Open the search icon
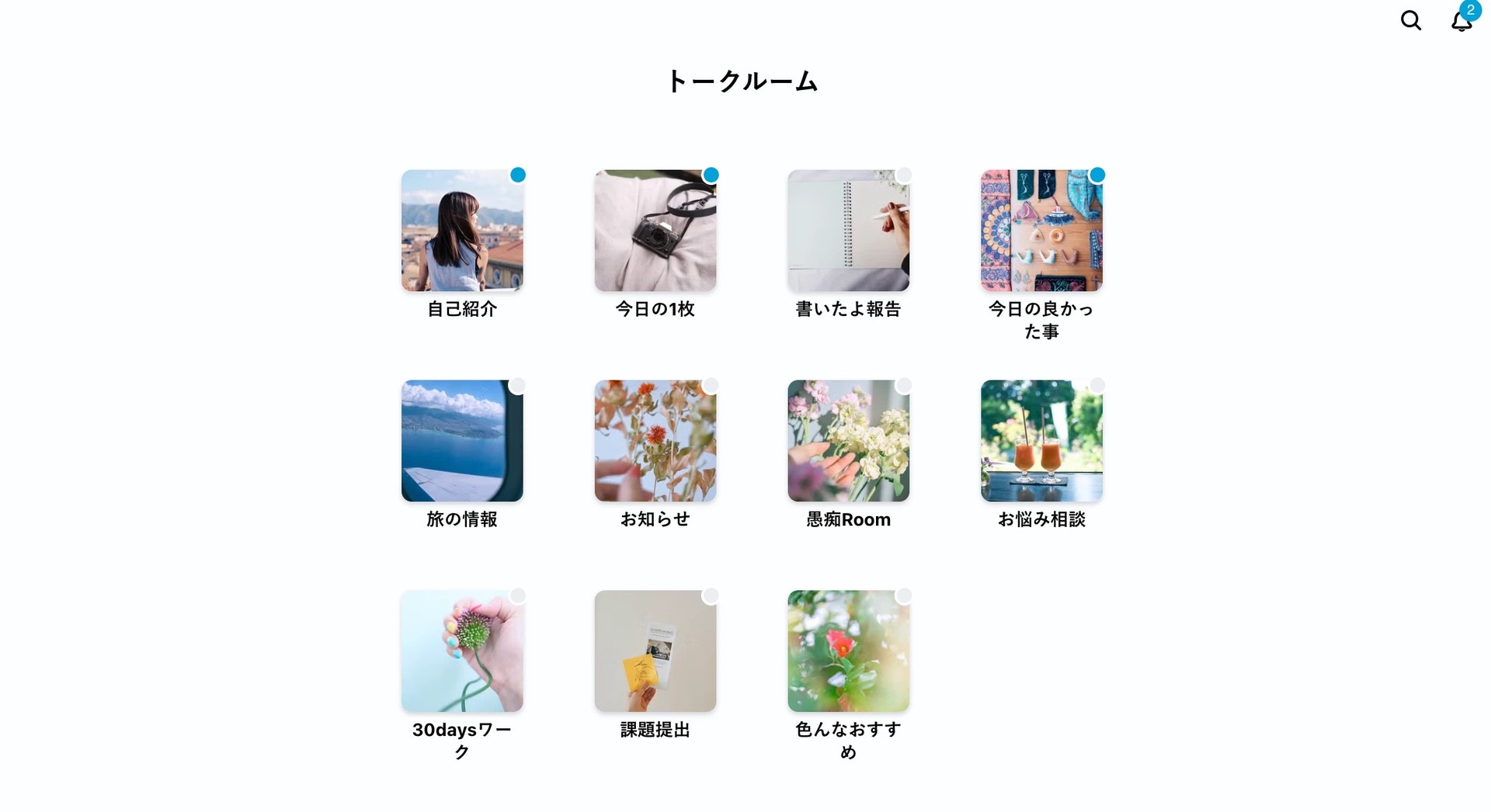 coord(1410,21)
